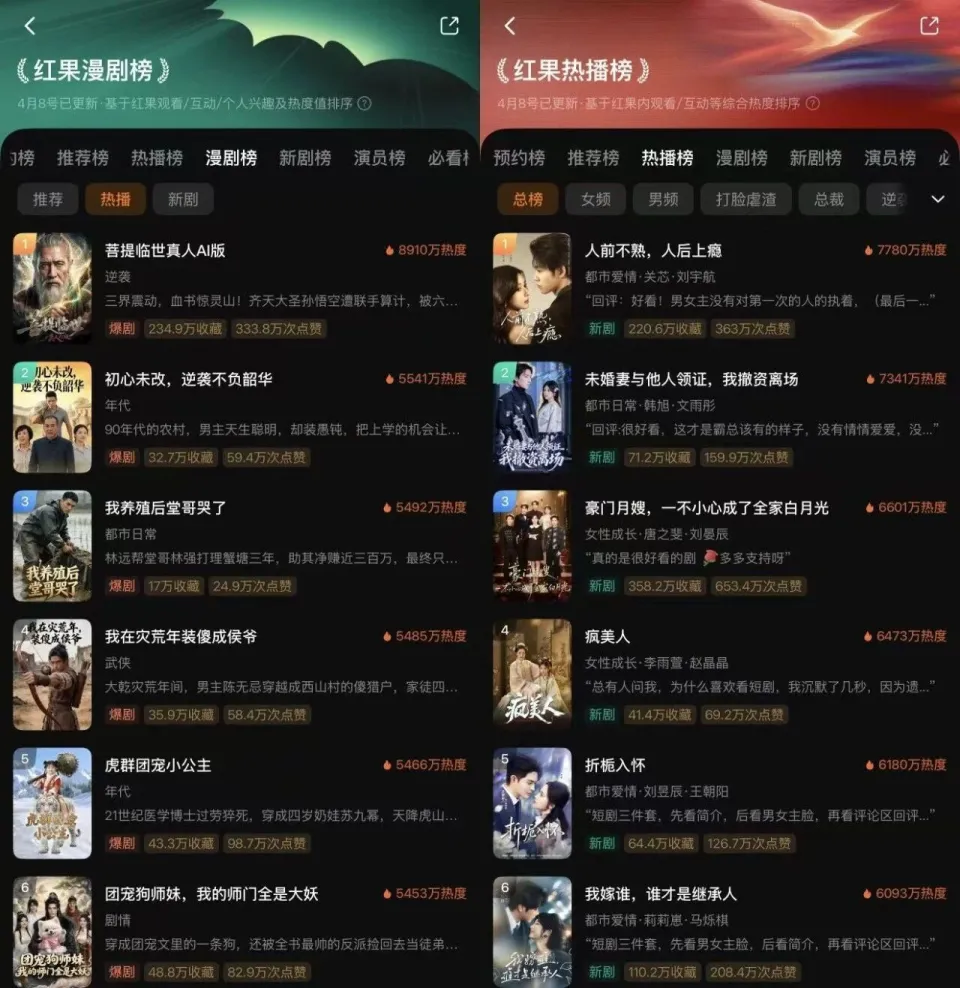Switch to the 演员榜 tab
Image resolution: width=960 pixels, height=988 pixels.
378,158
